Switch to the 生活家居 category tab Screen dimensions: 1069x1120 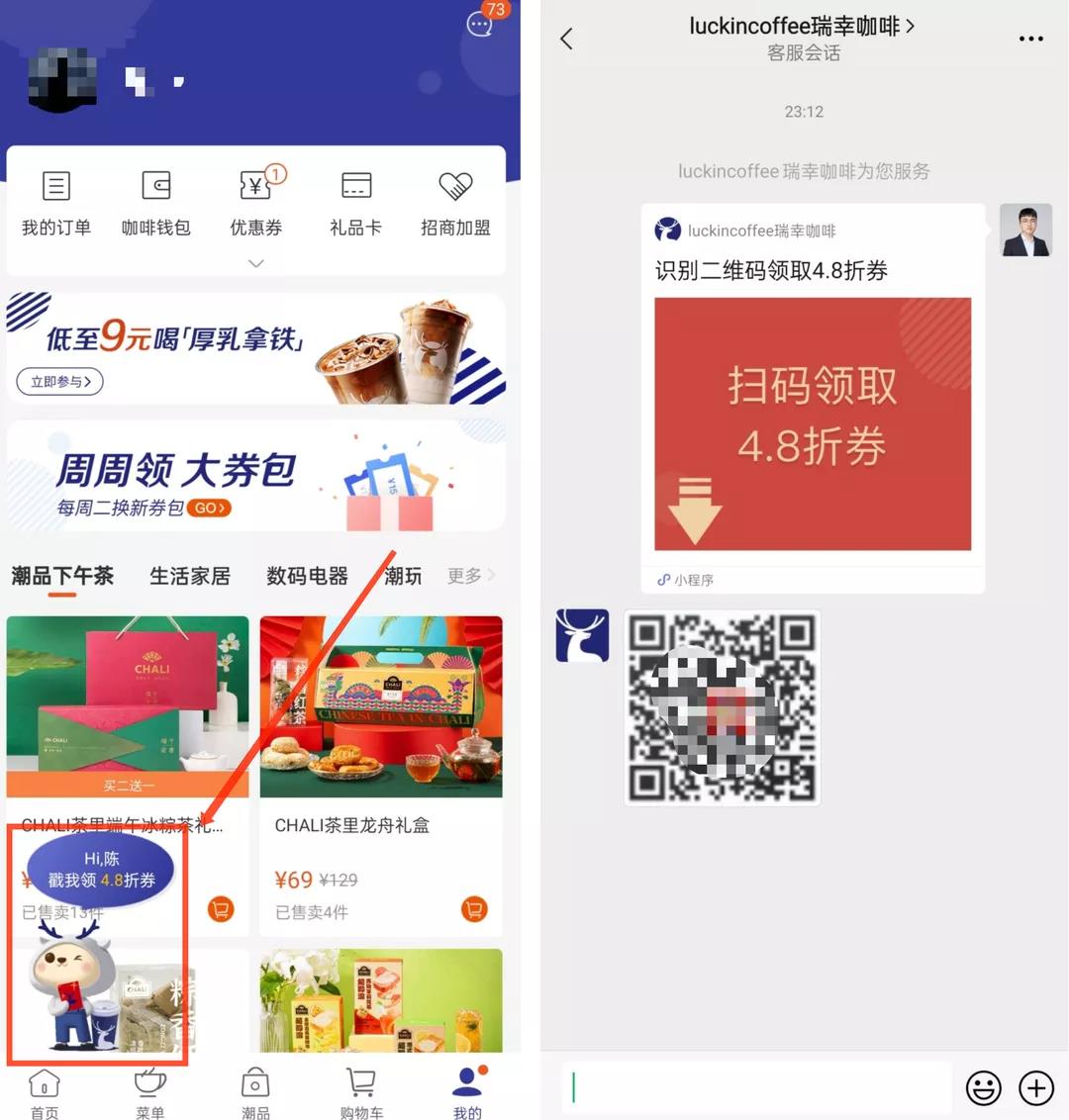[x=189, y=576]
